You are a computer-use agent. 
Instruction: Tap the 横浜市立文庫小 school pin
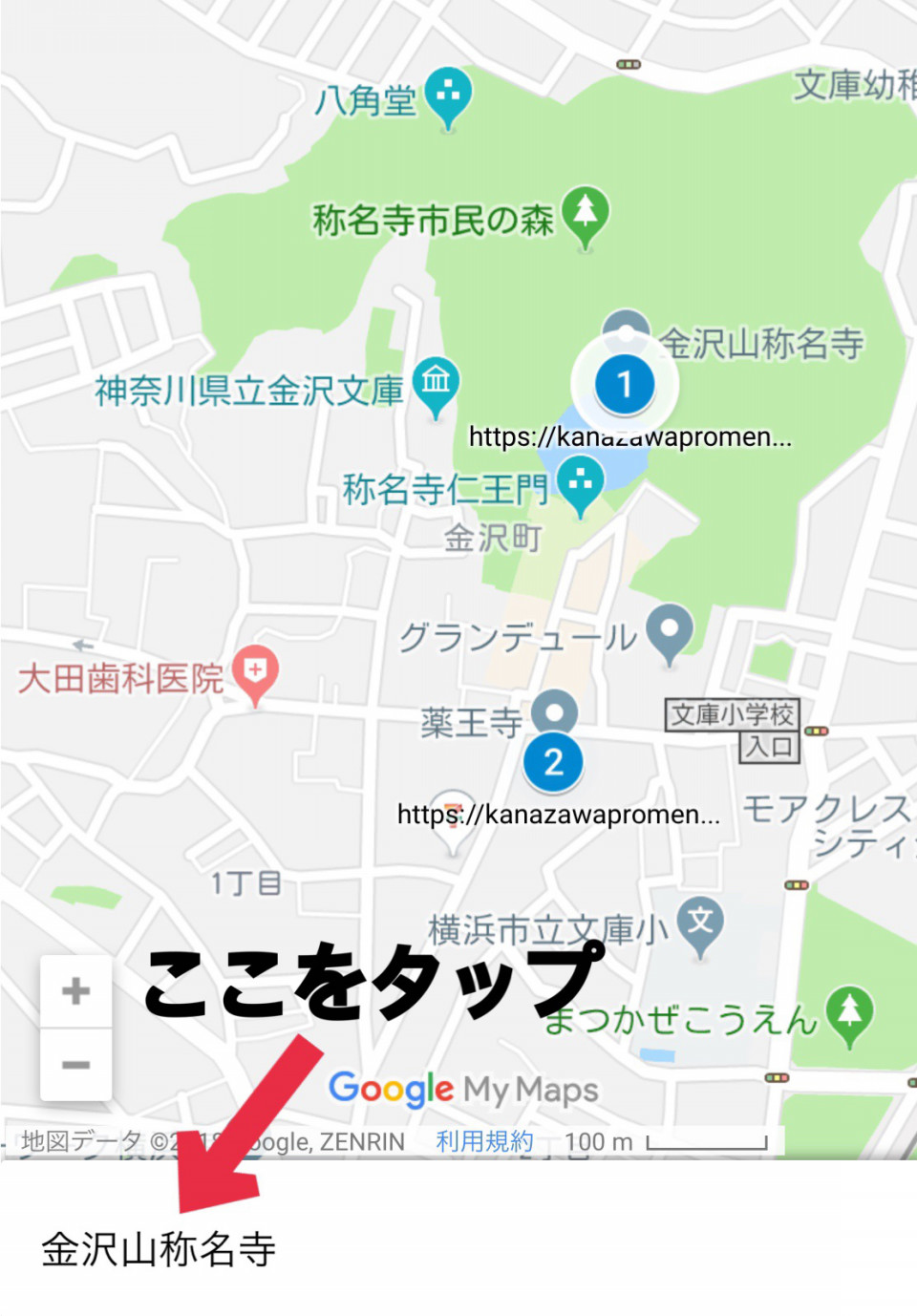point(700,923)
